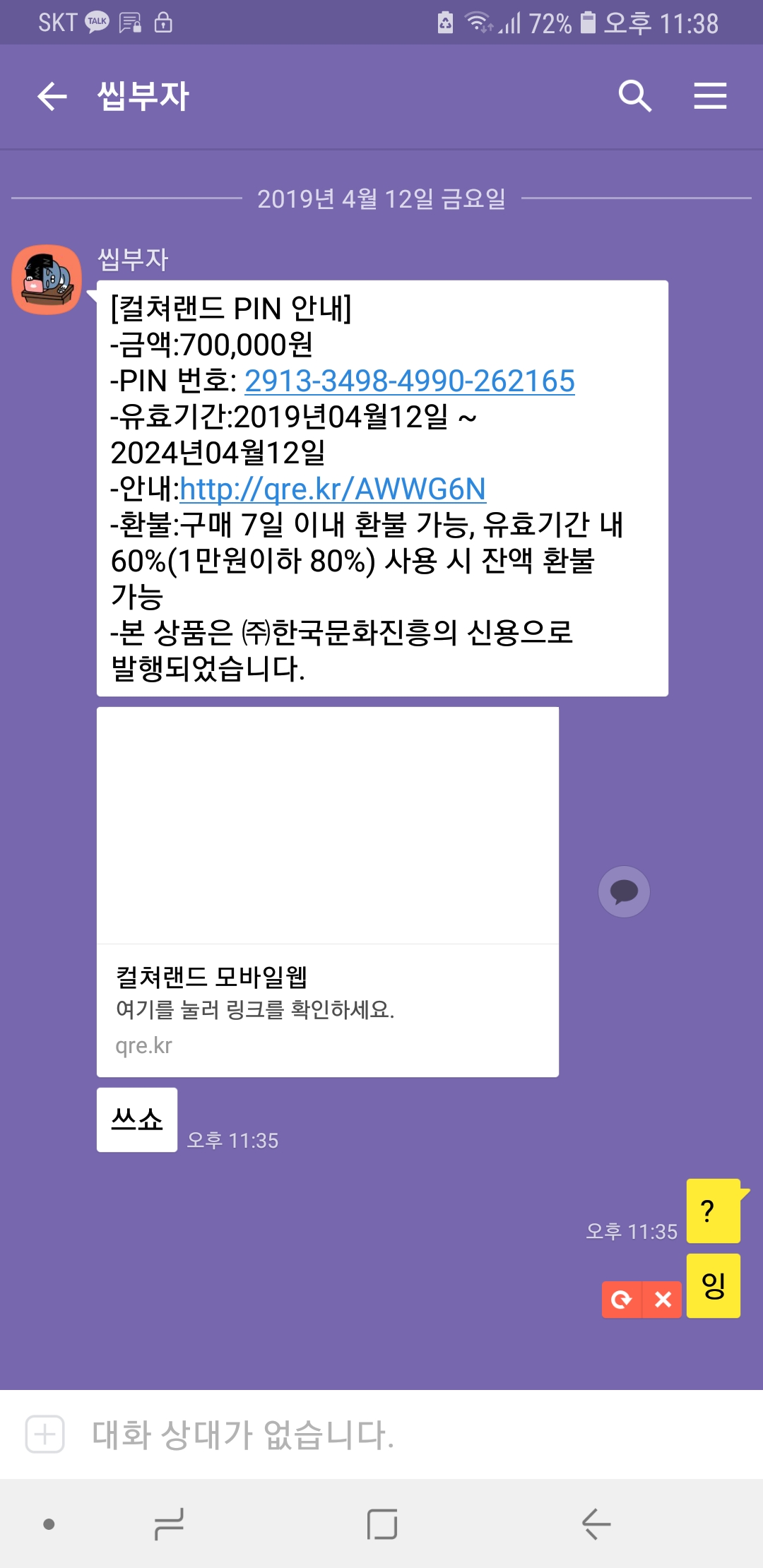The image size is (763, 1568).
Task: Go back from the 씹부자 chat
Action: (x=52, y=96)
